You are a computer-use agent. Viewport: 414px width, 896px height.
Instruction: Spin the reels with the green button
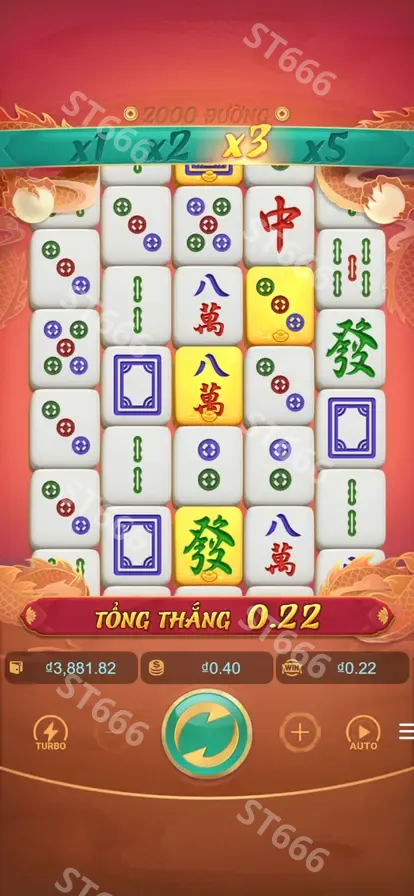(x=207, y=734)
